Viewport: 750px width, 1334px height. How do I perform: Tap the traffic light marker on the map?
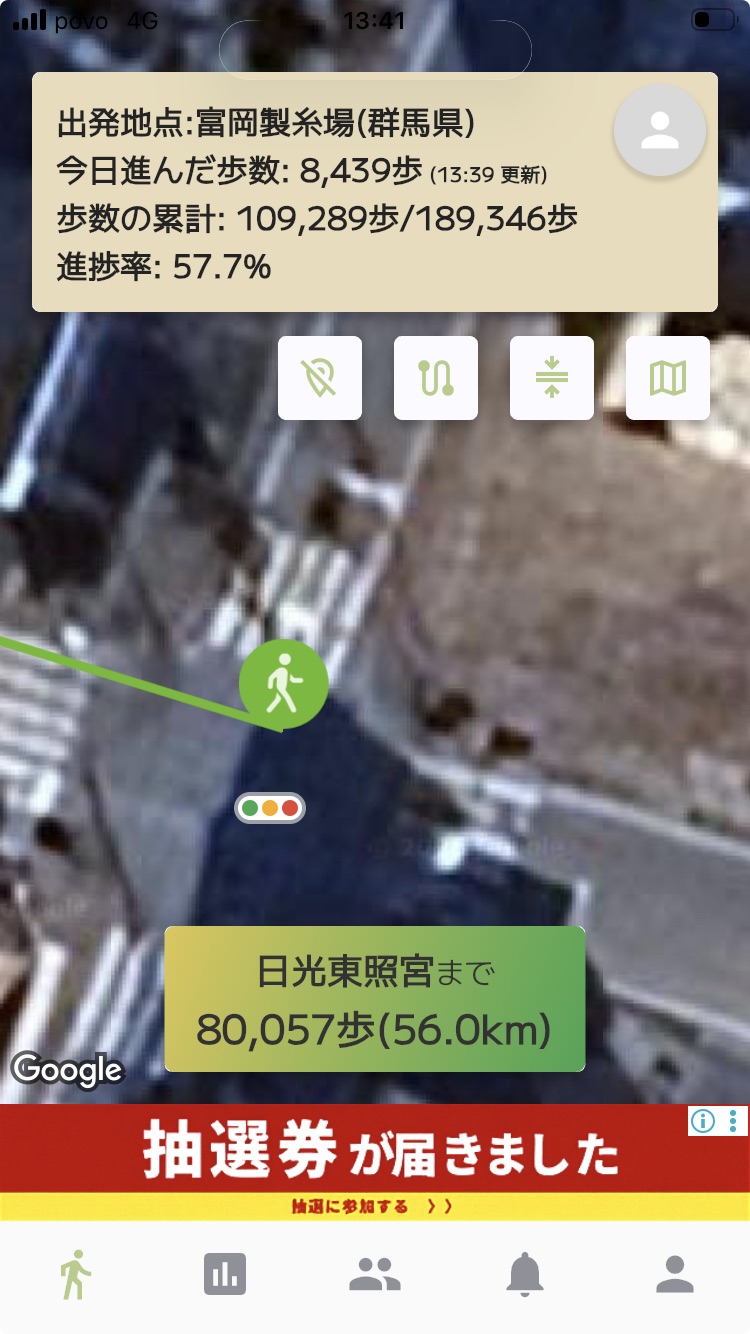(x=270, y=808)
